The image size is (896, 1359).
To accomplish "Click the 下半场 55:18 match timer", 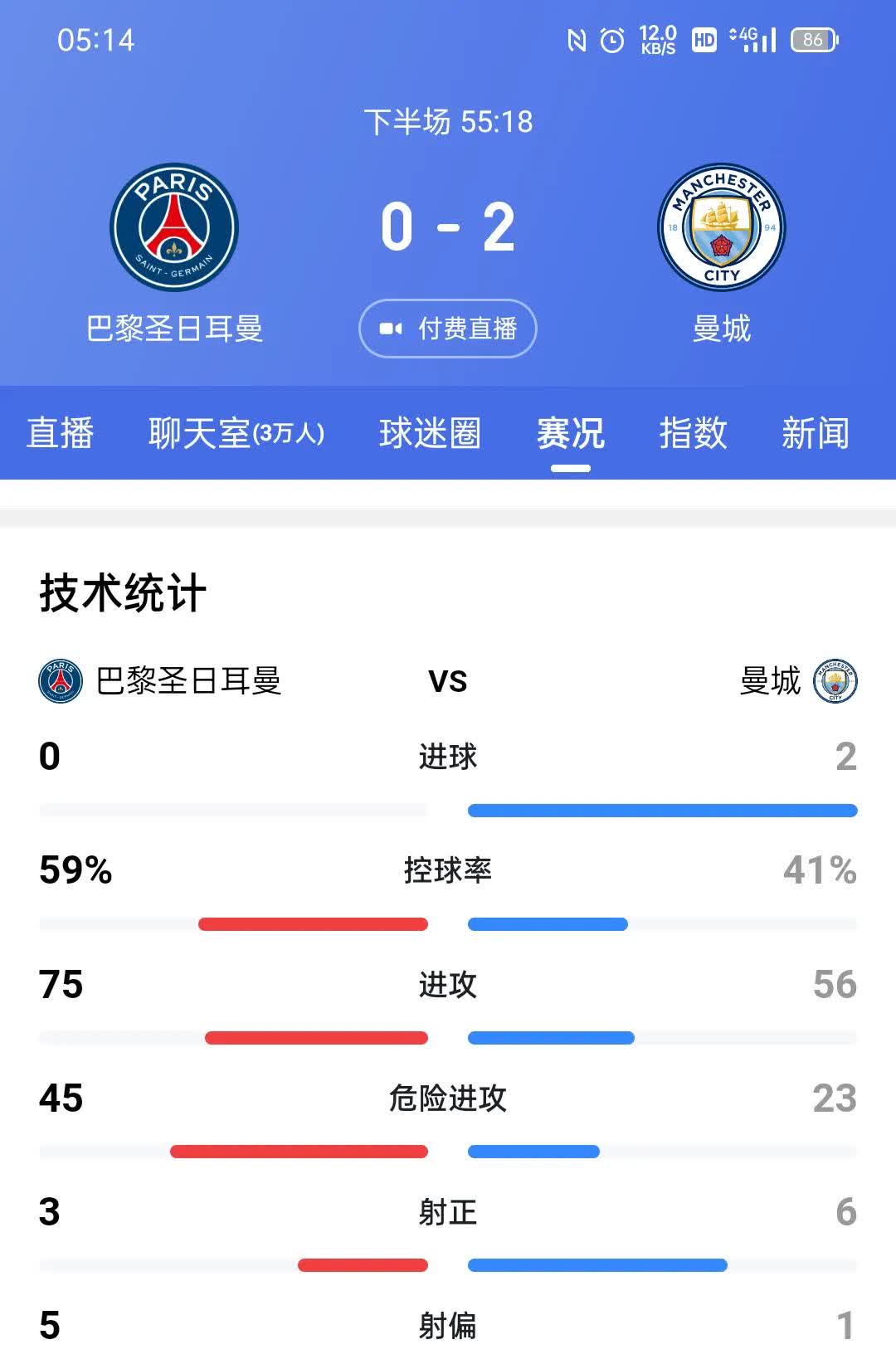I will (x=448, y=121).
